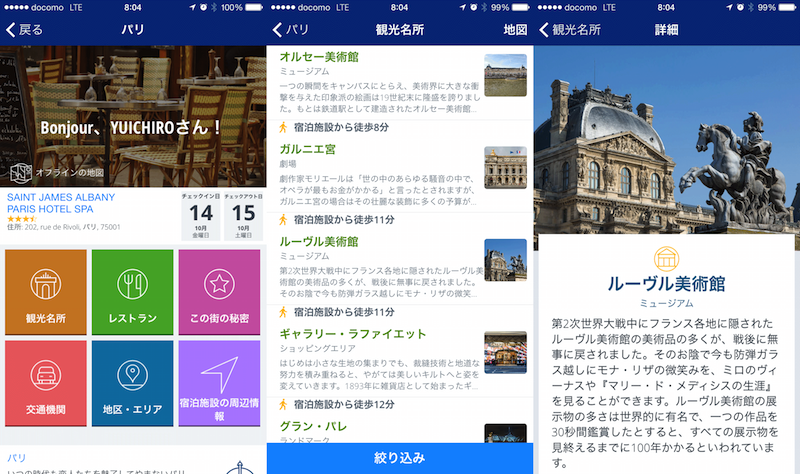The image size is (800, 474).
Task: Open the レストラン tile
Action: (132, 291)
